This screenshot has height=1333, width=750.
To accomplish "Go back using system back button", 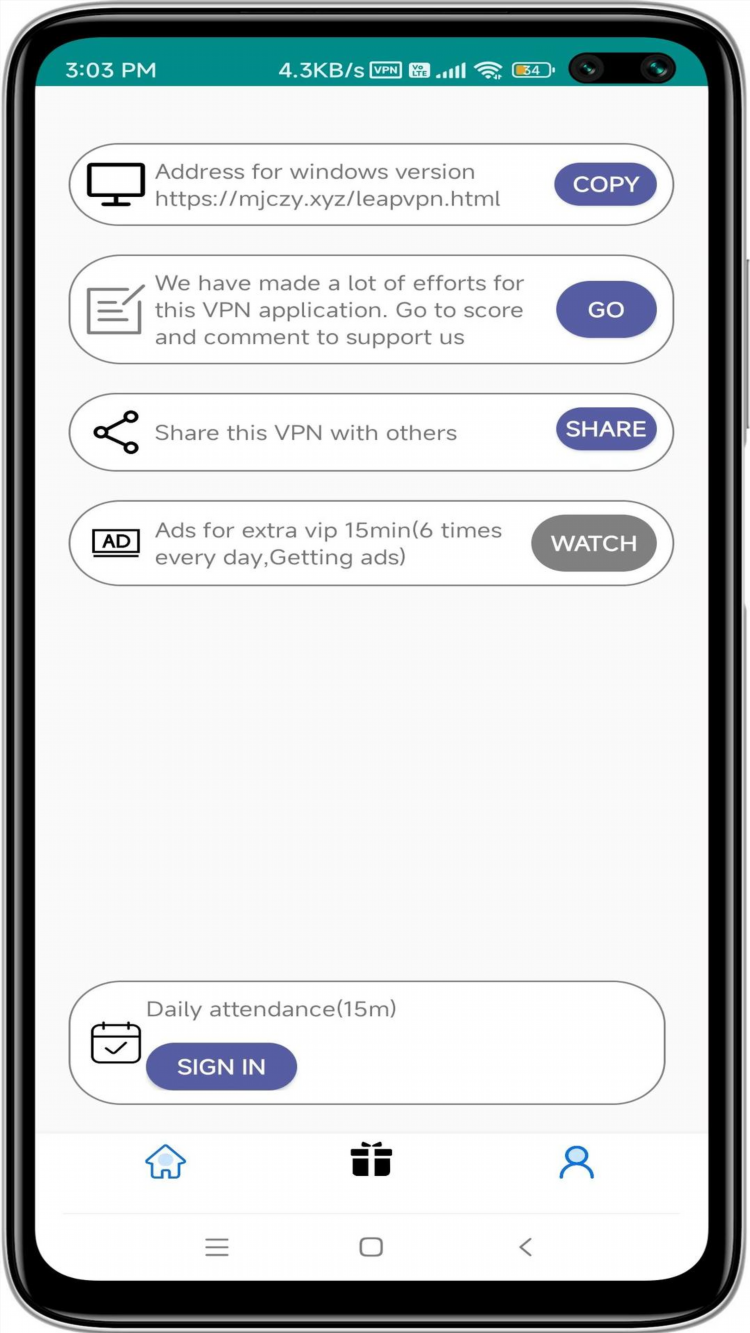I will tap(525, 1246).
